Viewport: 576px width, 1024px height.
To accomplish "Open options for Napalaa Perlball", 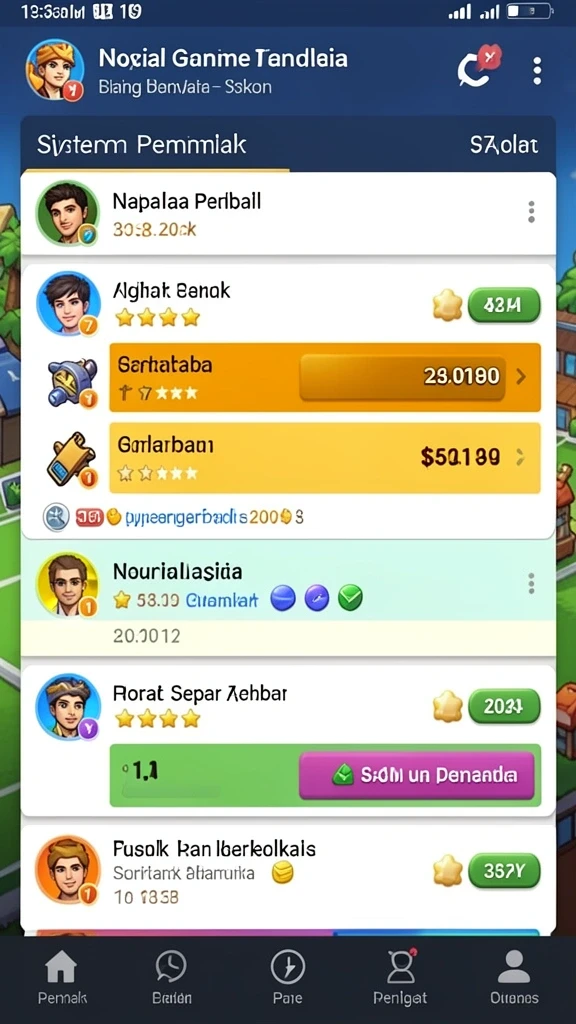I will (531, 212).
